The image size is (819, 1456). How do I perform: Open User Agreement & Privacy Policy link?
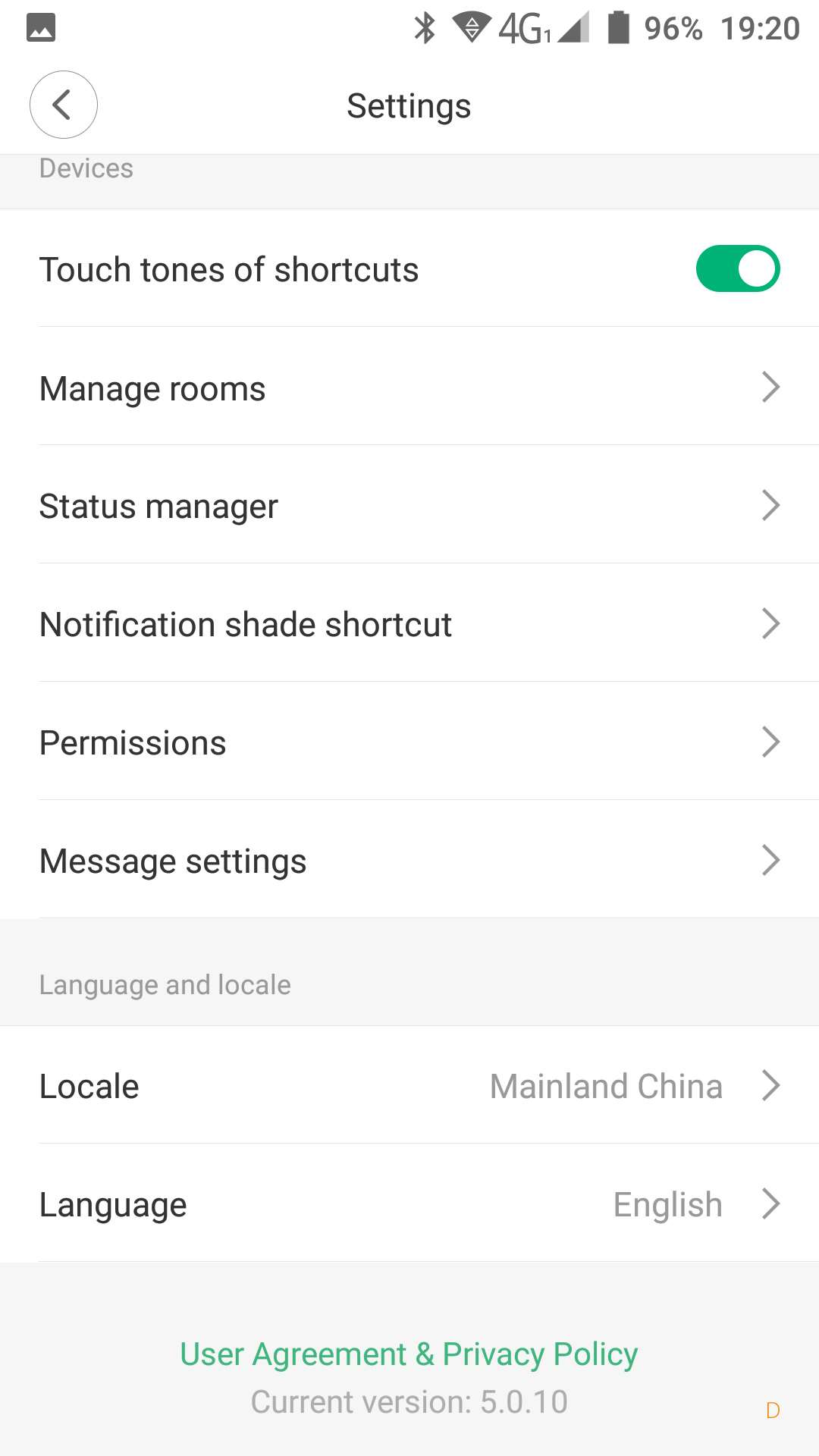[409, 1354]
